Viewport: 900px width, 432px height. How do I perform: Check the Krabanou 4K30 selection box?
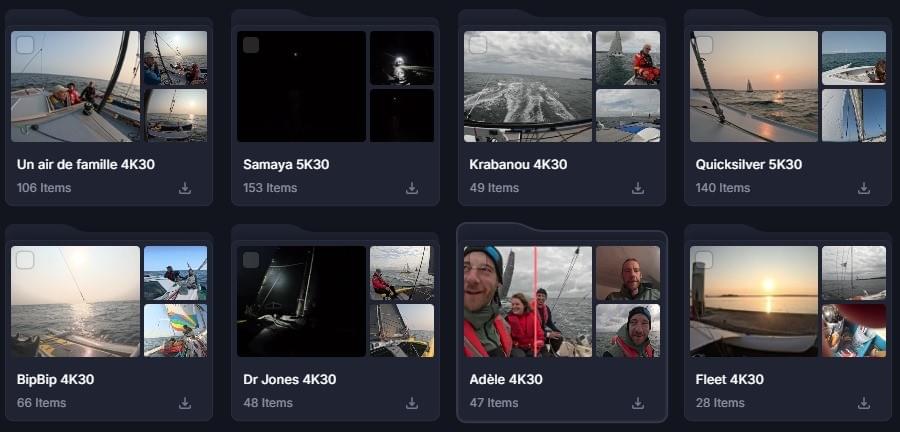[x=478, y=45]
